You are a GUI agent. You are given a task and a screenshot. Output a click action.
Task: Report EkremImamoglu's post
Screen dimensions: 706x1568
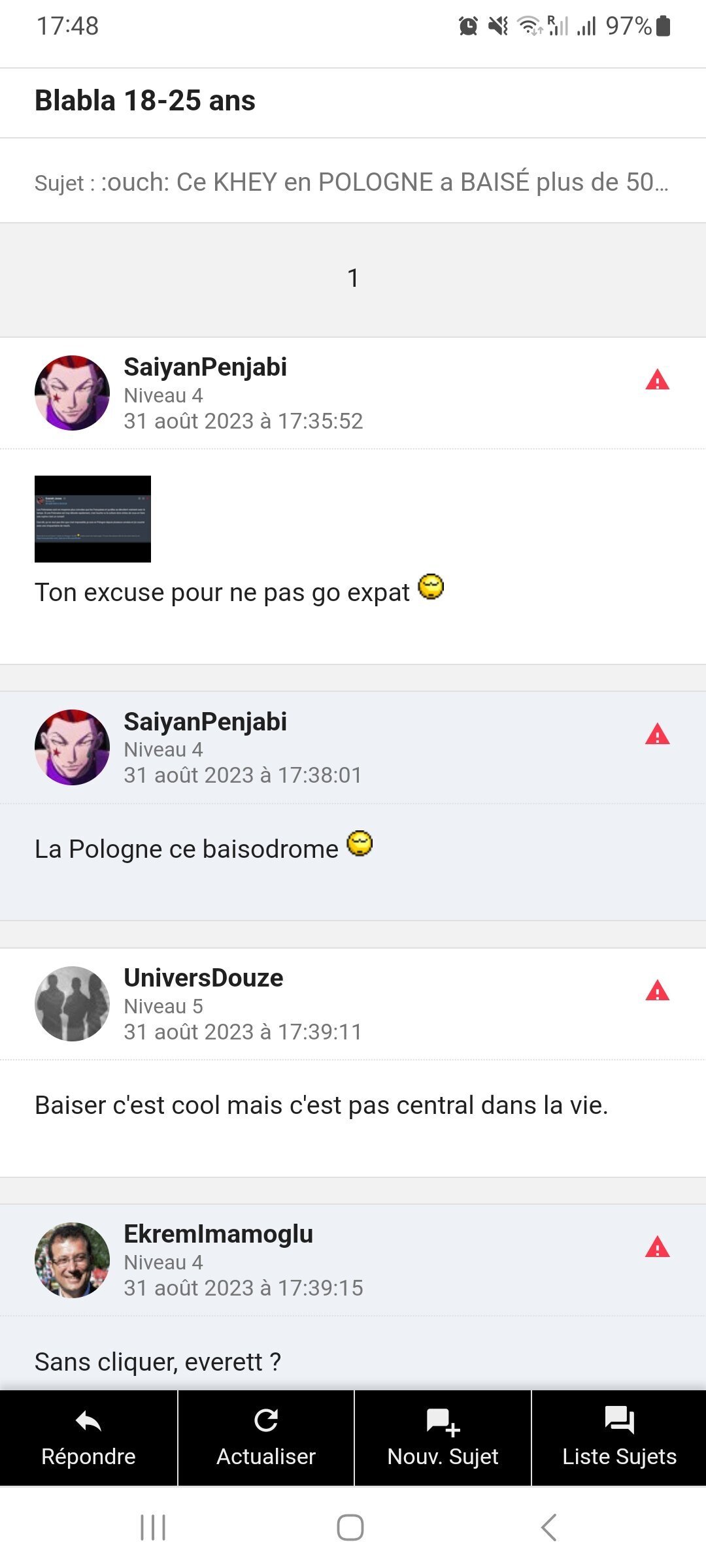click(657, 1247)
